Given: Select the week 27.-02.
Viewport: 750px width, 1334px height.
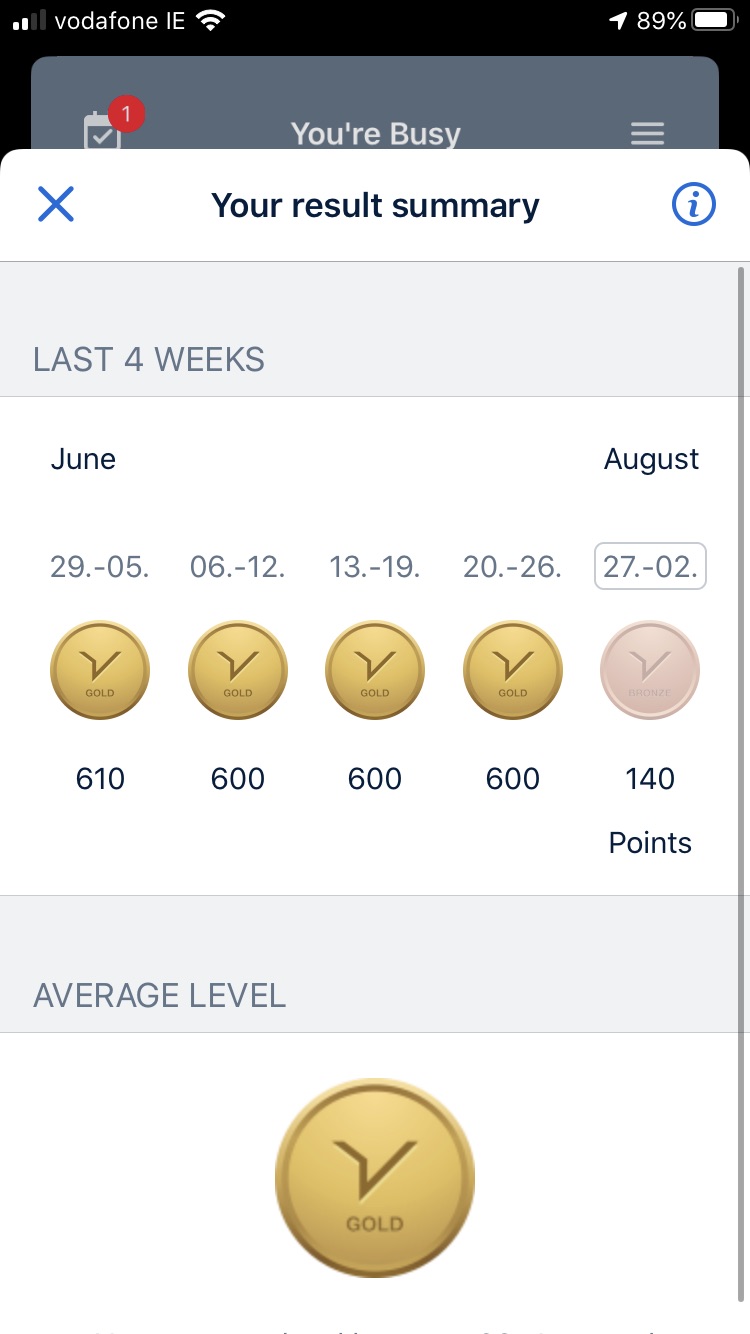Looking at the screenshot, I should point(650,566).
